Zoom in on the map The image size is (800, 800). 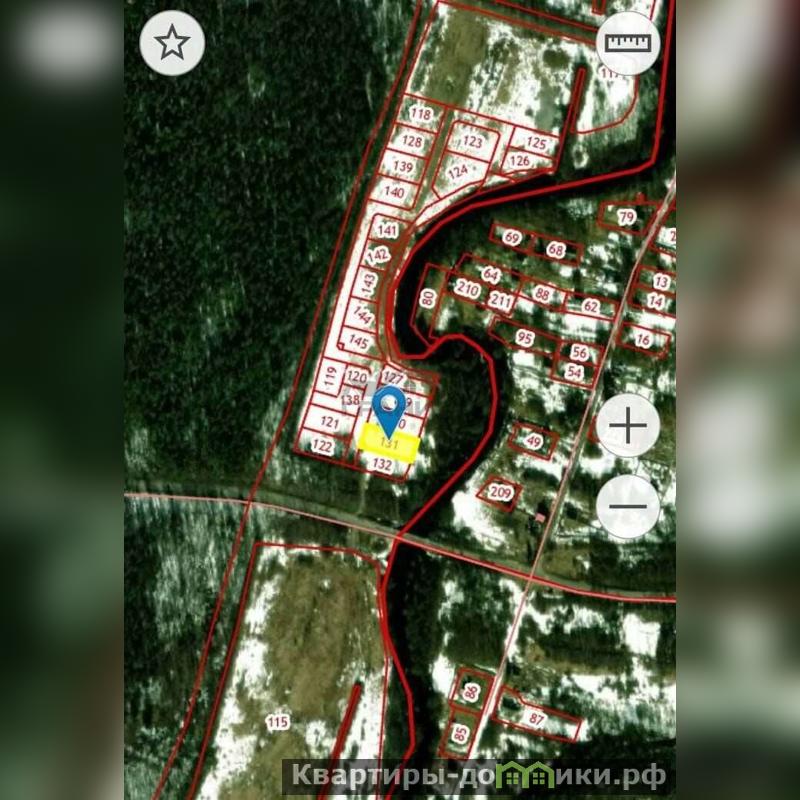click(x=628, y=426)
